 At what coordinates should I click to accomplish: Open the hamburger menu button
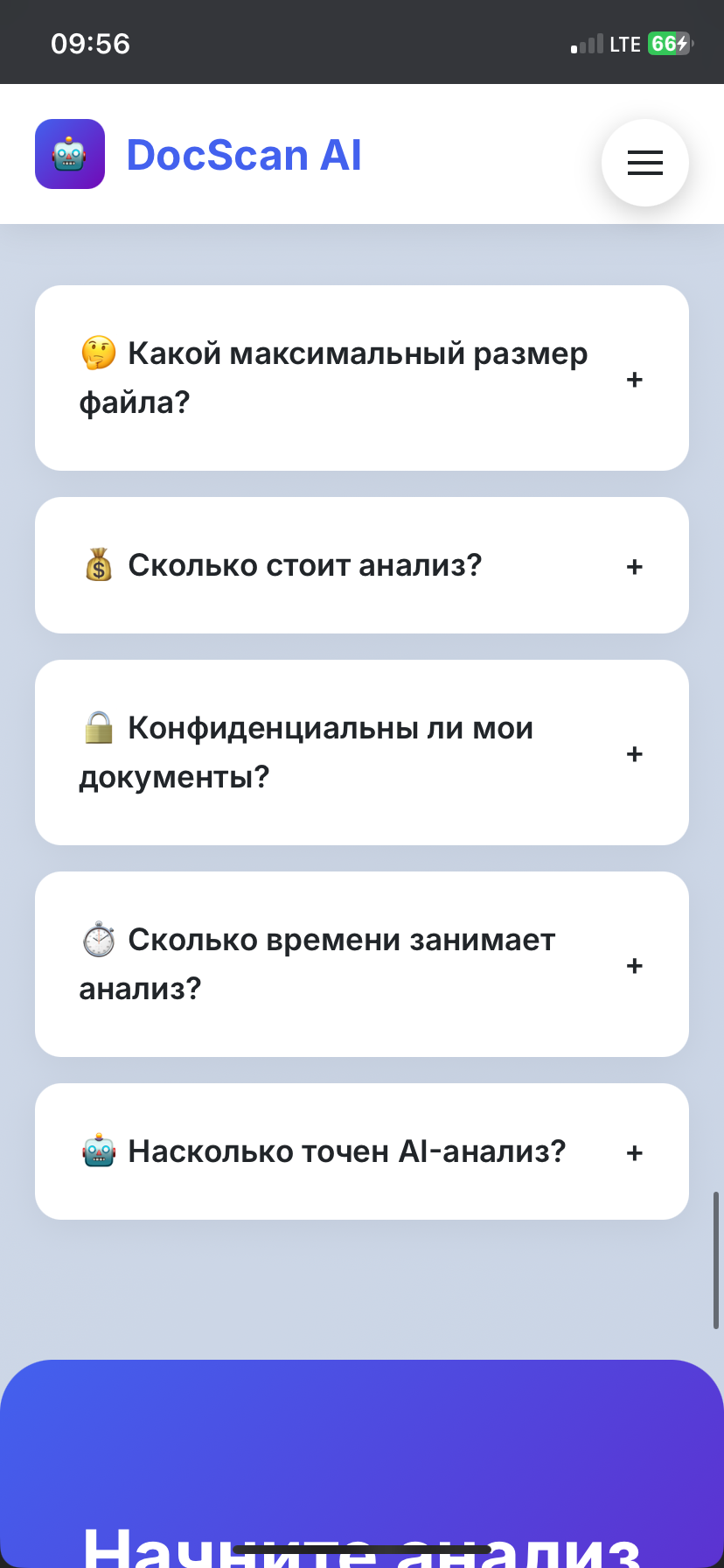click(x=644, y=163)
